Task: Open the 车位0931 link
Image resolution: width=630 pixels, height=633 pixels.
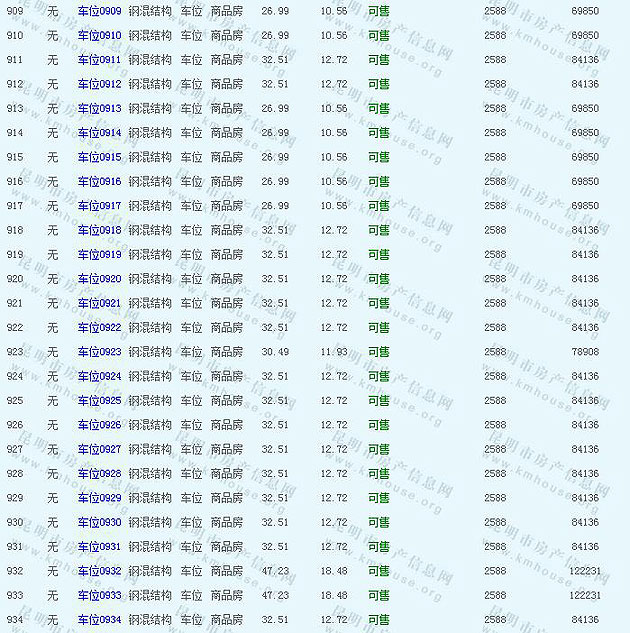Action: tap(99, 547)
